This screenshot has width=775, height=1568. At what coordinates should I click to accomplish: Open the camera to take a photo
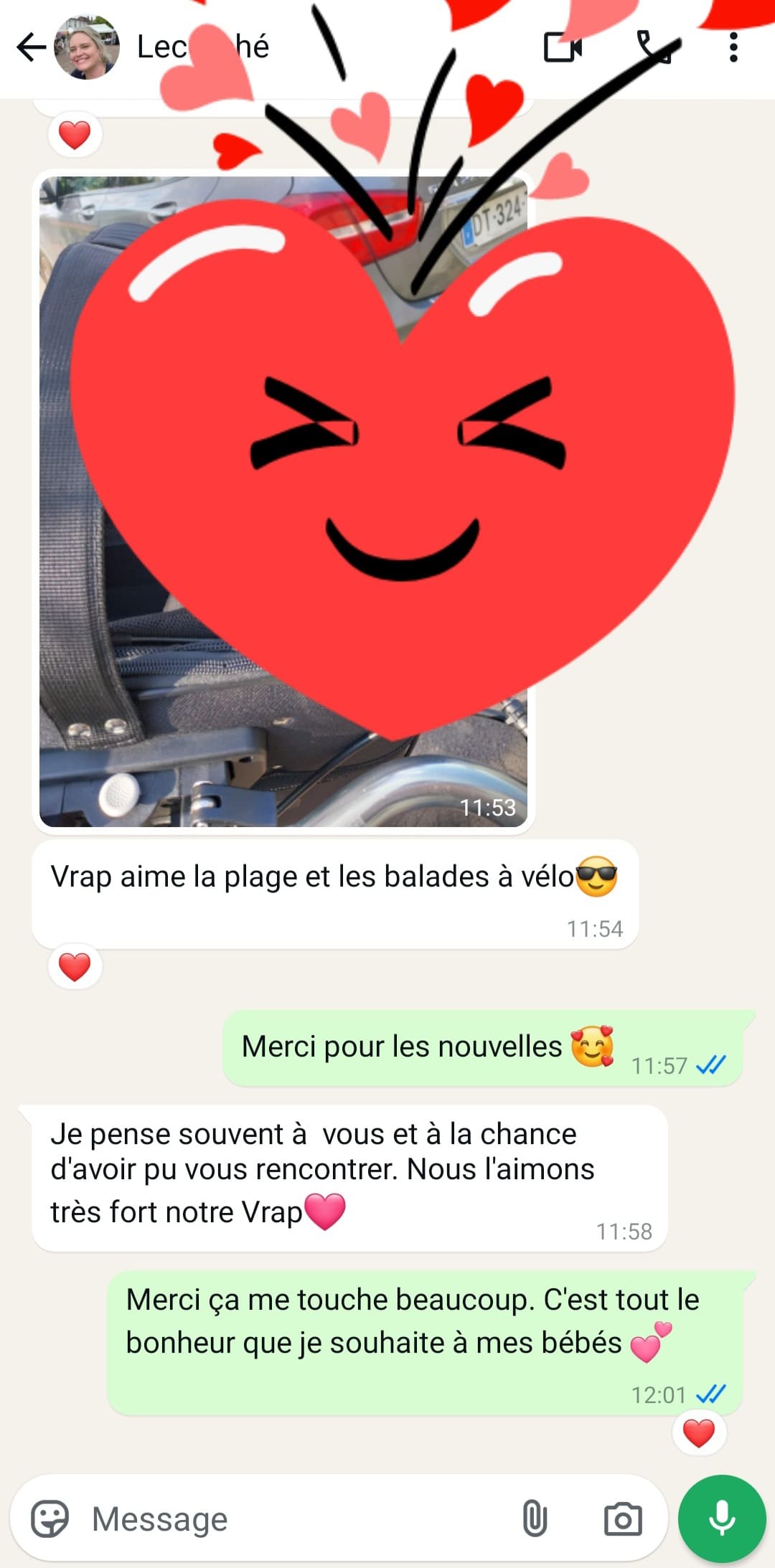[622, 1519]
